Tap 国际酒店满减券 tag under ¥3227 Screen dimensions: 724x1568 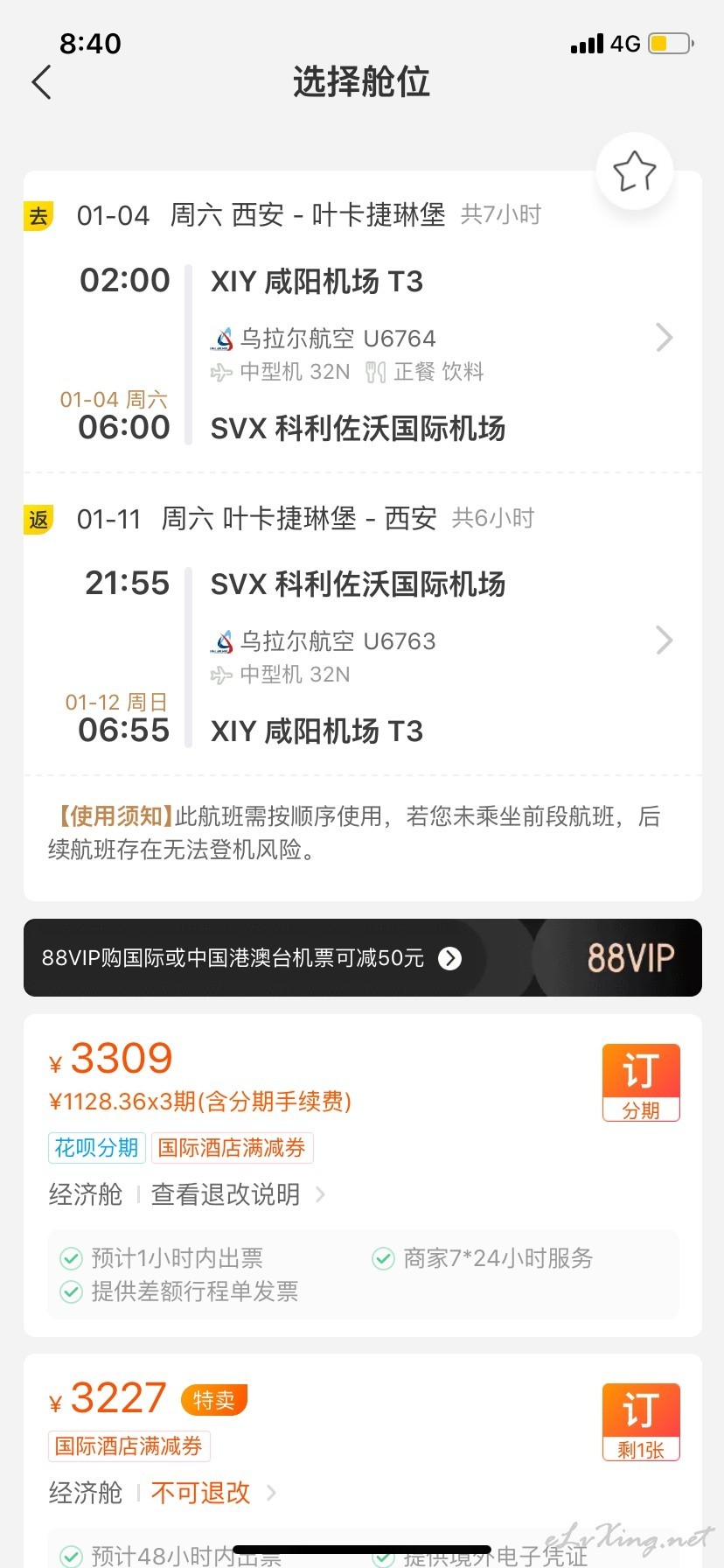pyautogui.click(x=129, y=1446)
